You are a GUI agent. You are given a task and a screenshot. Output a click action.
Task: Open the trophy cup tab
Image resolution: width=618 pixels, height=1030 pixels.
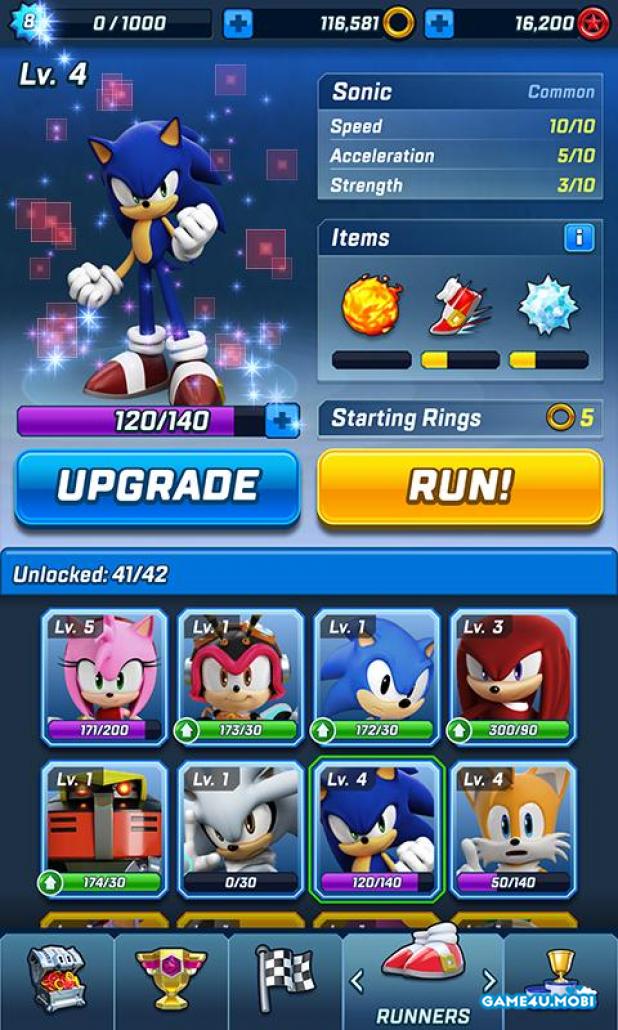[170, 980]
